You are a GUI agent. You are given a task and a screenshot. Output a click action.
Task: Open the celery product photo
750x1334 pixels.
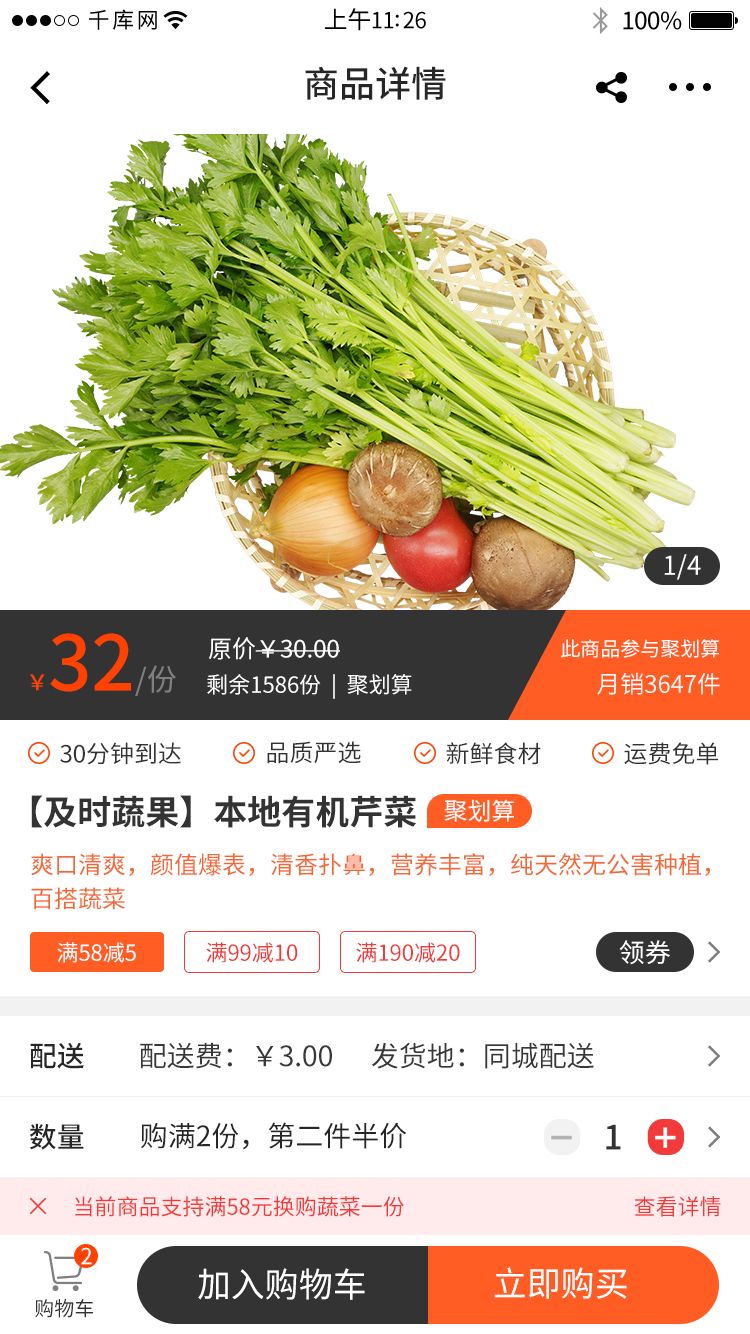pos(375,370)
